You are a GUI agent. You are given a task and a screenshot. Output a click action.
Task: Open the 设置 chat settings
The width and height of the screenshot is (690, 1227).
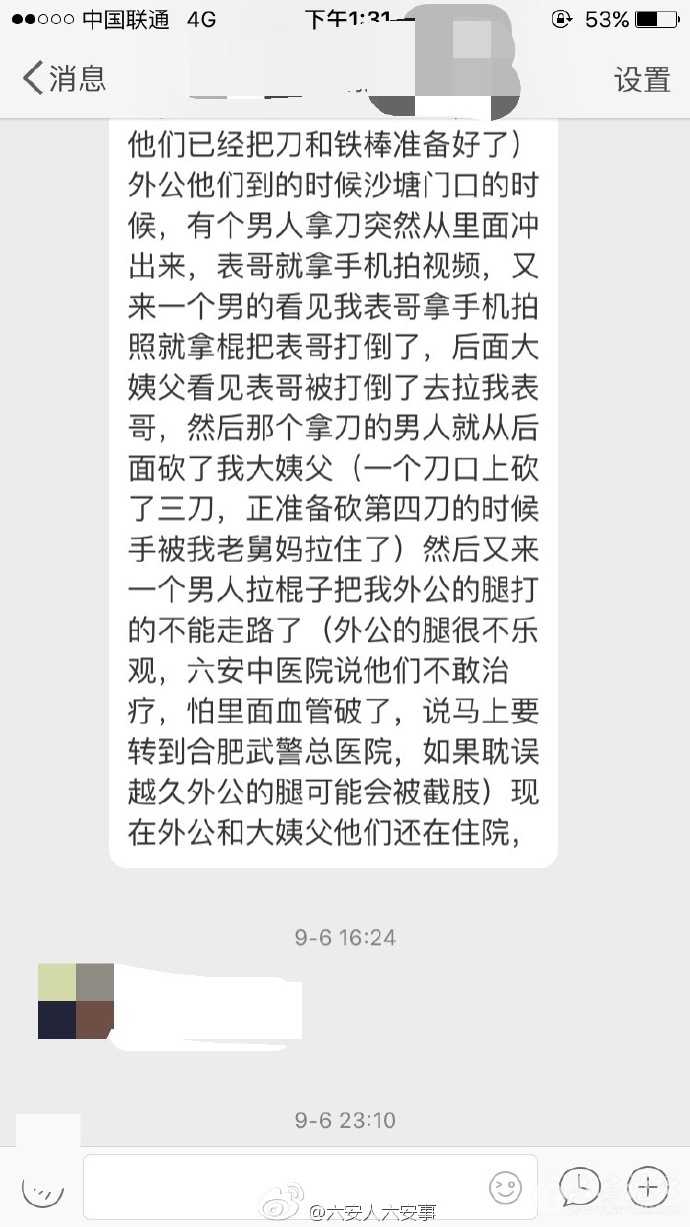point(641,79)
